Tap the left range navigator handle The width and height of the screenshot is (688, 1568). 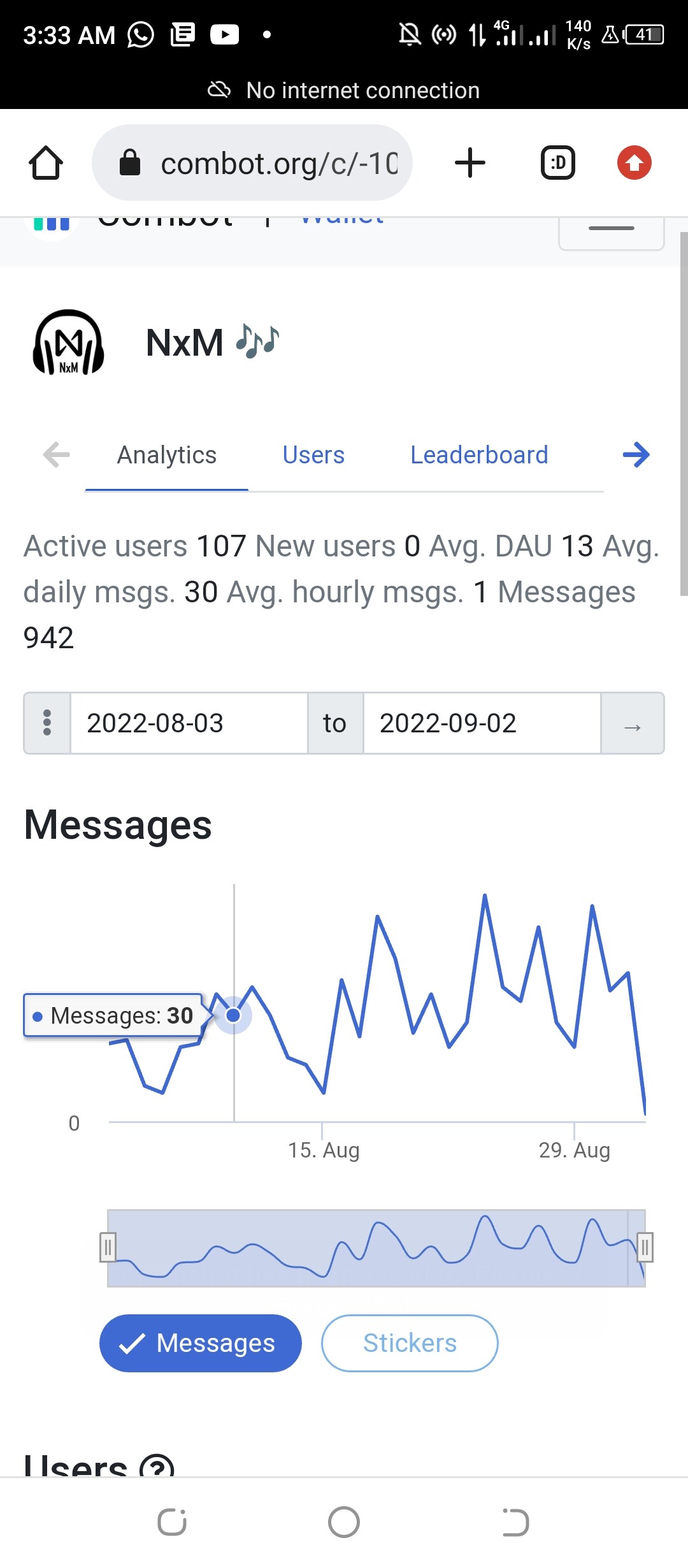click(x=108, y=1247)
